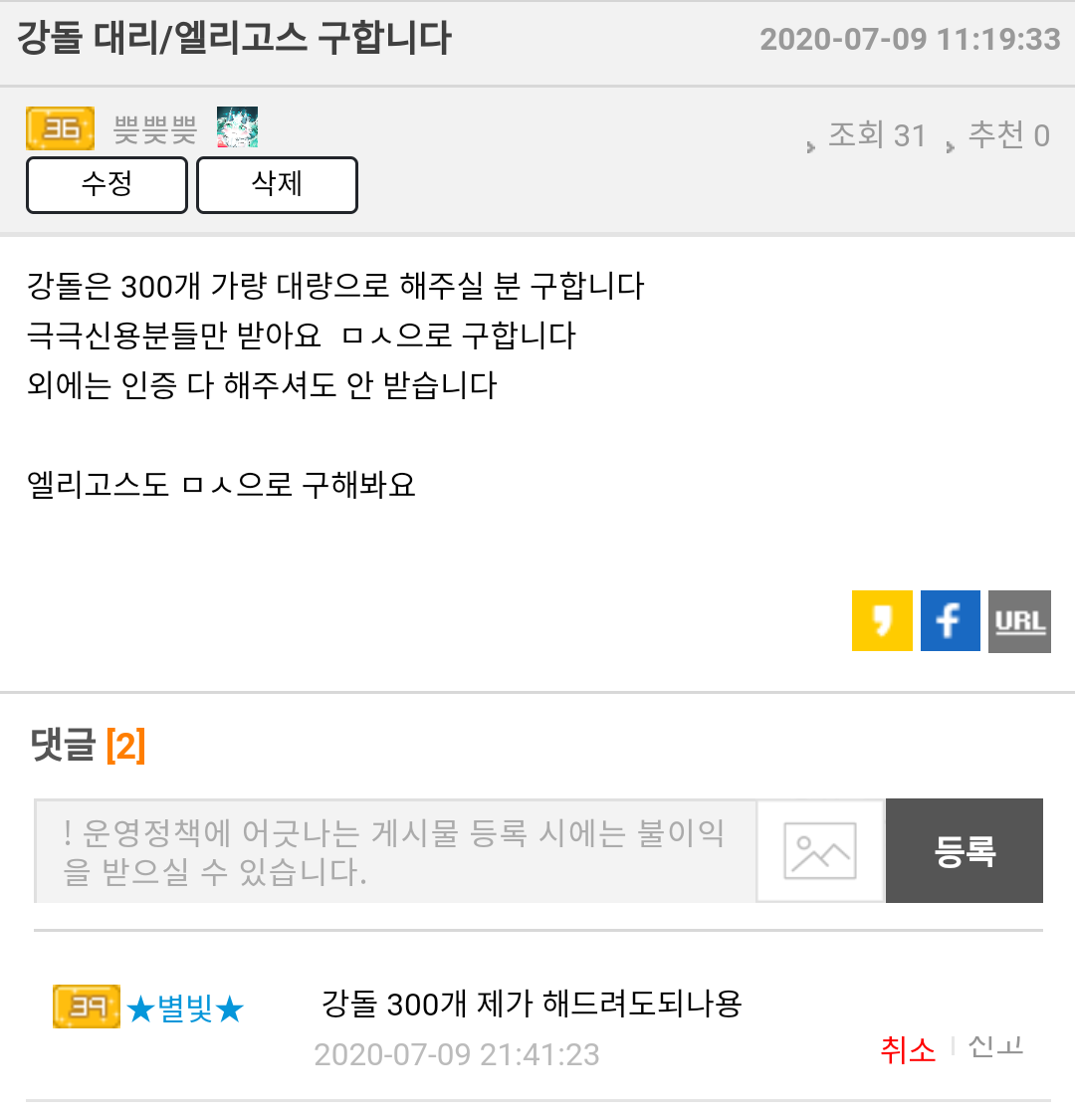Open commenter ★별빛★'s profile
1075x1120 pixels.
coord(185,1009)
